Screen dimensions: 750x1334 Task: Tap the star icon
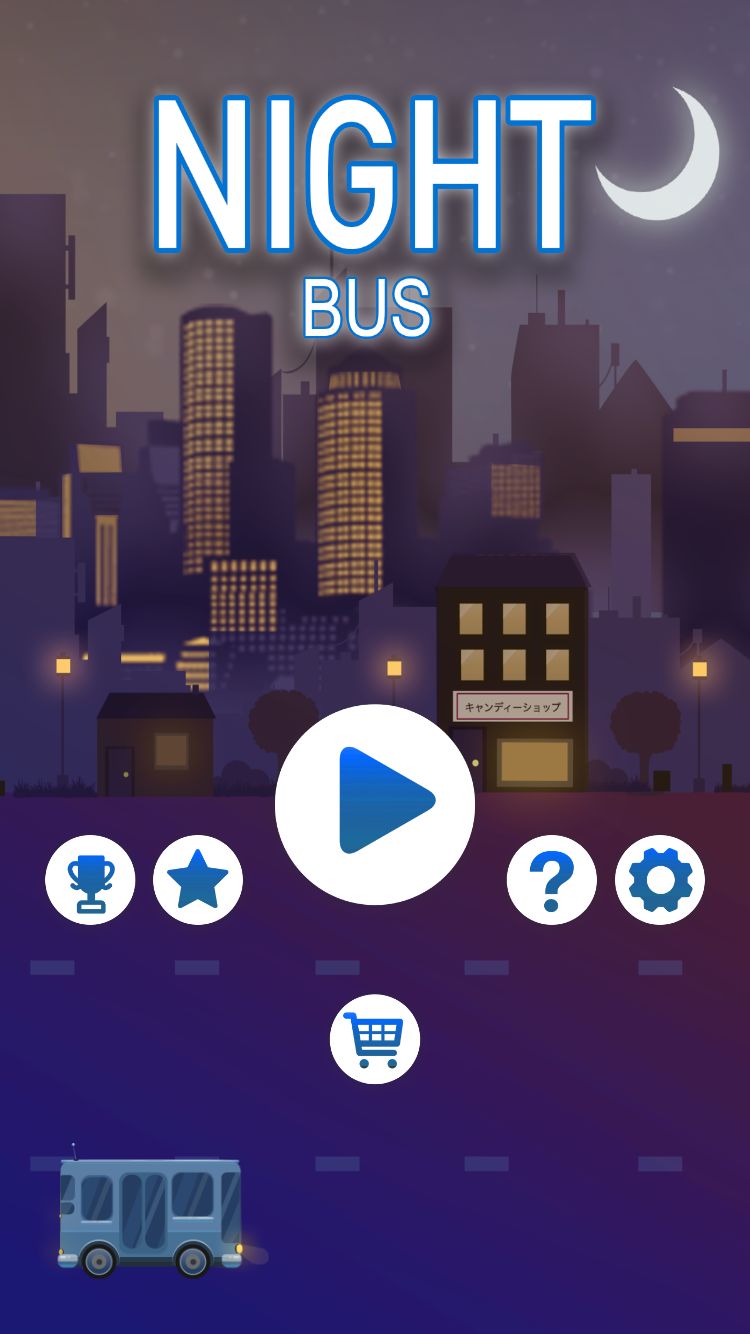tap(198, 880)
